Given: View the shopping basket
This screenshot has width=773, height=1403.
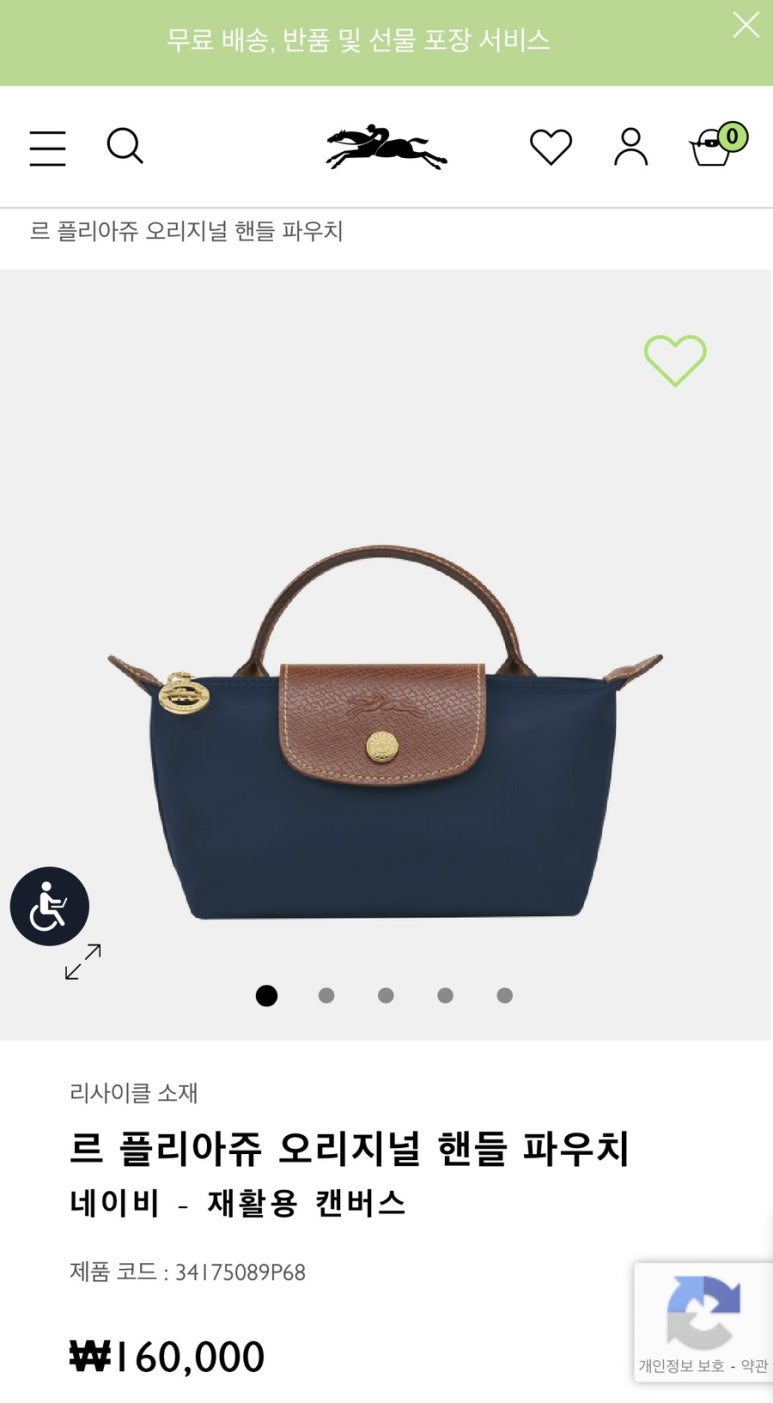Looking at the screenshot, I should [x=714, y=147].
